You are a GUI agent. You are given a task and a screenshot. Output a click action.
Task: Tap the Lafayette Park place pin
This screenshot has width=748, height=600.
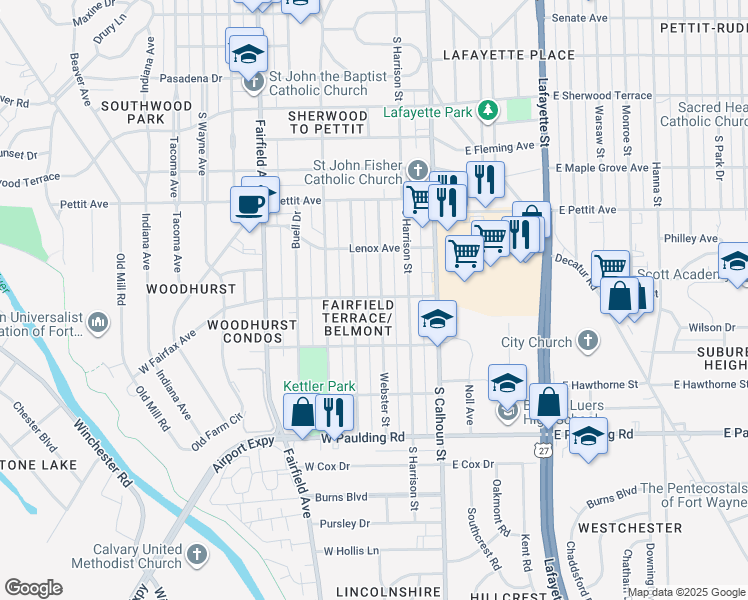488,110
